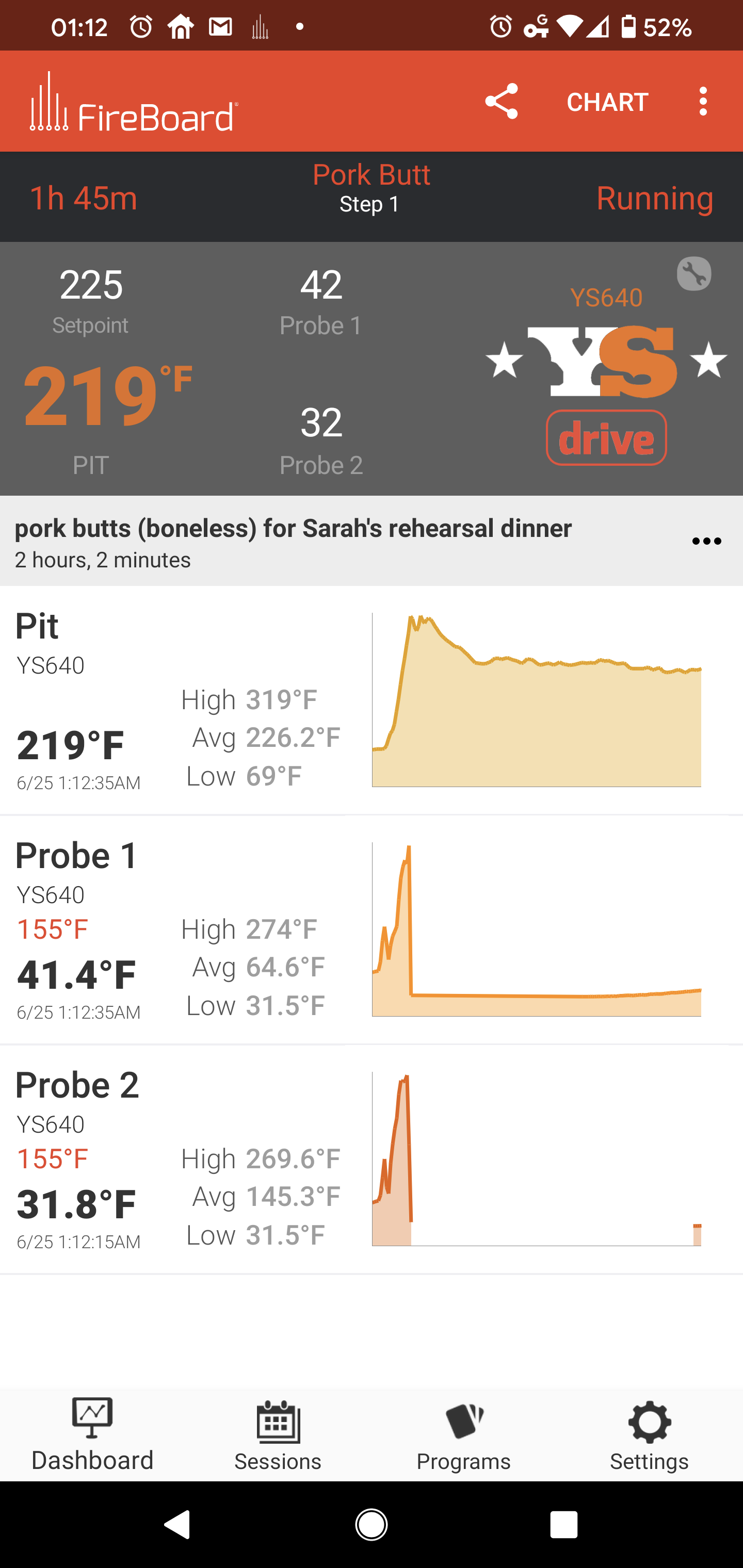The width and height of the screenshot is (743, 1568).
Task: Open session options next to pork butts title
Action: click(x=706, y=541)
